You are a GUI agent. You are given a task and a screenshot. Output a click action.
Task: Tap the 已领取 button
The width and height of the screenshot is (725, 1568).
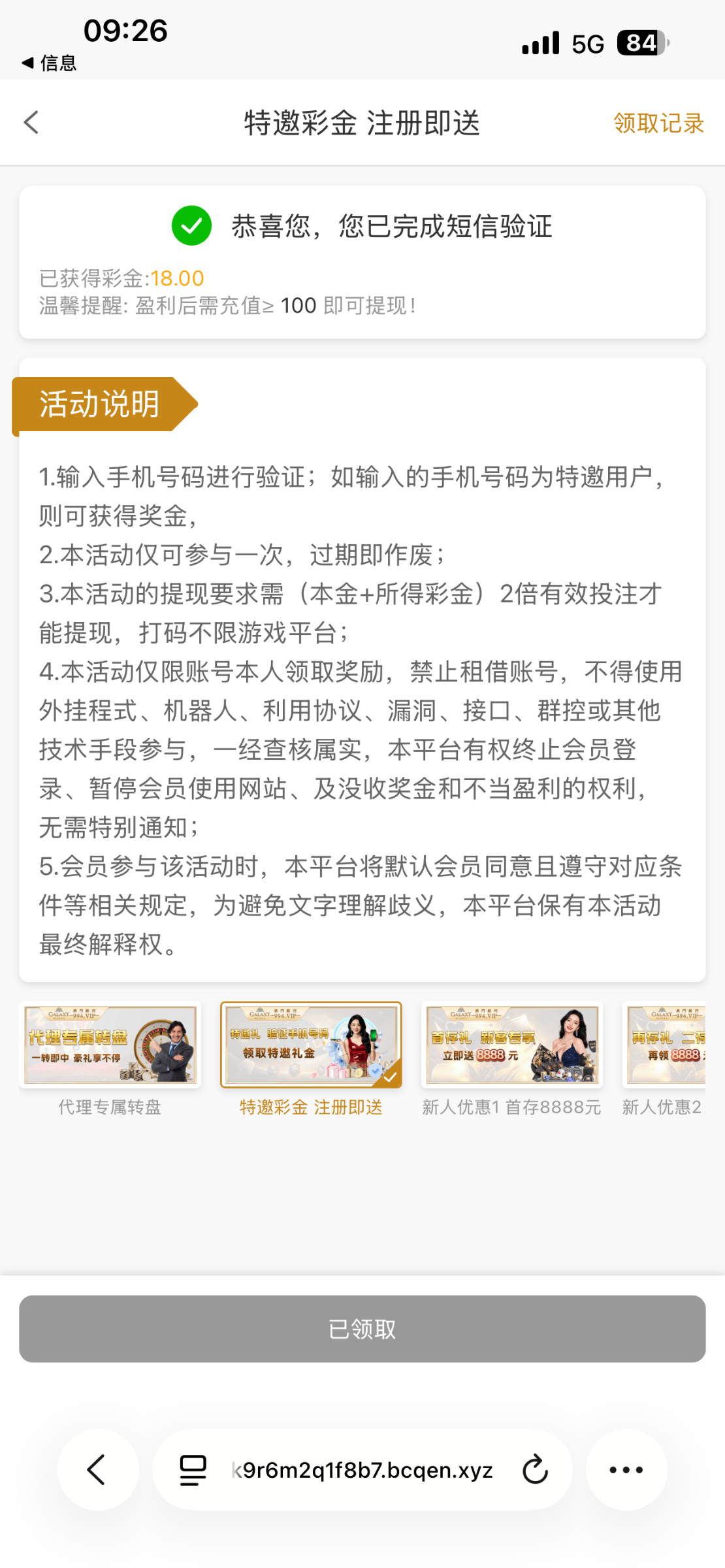362,1329
